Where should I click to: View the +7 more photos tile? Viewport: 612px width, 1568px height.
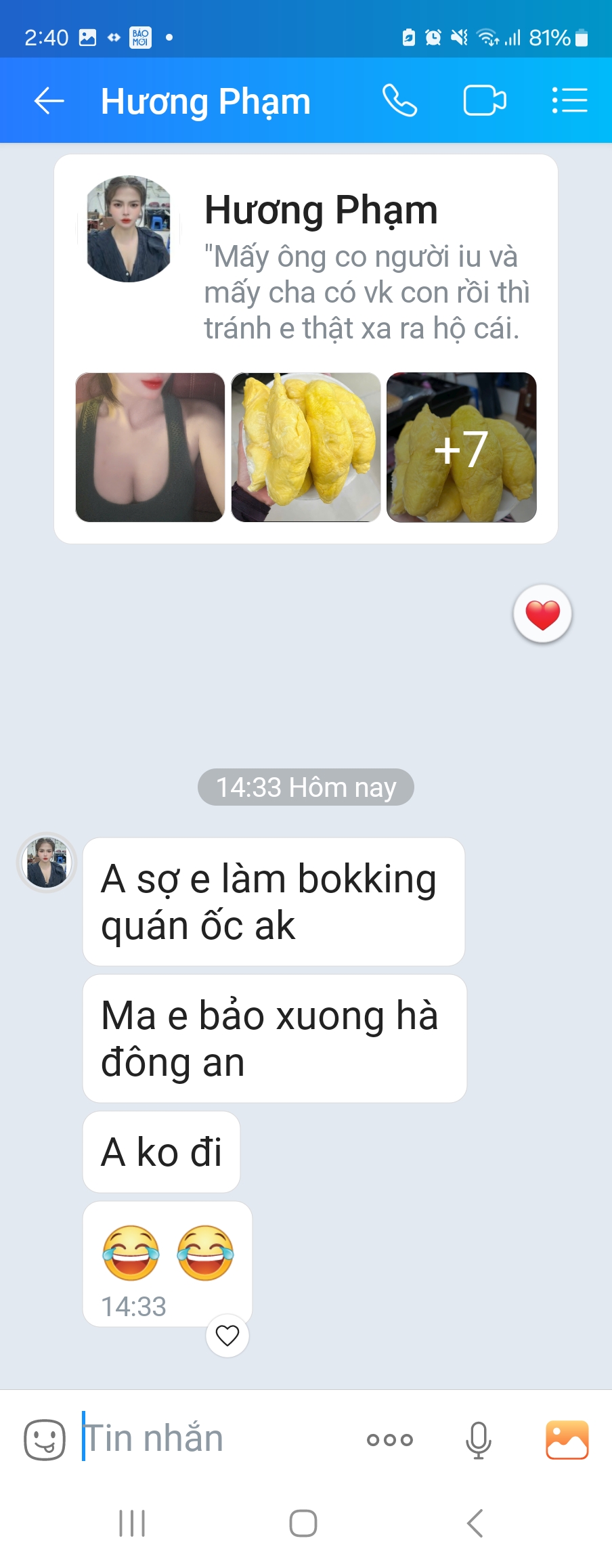point(461,448)
